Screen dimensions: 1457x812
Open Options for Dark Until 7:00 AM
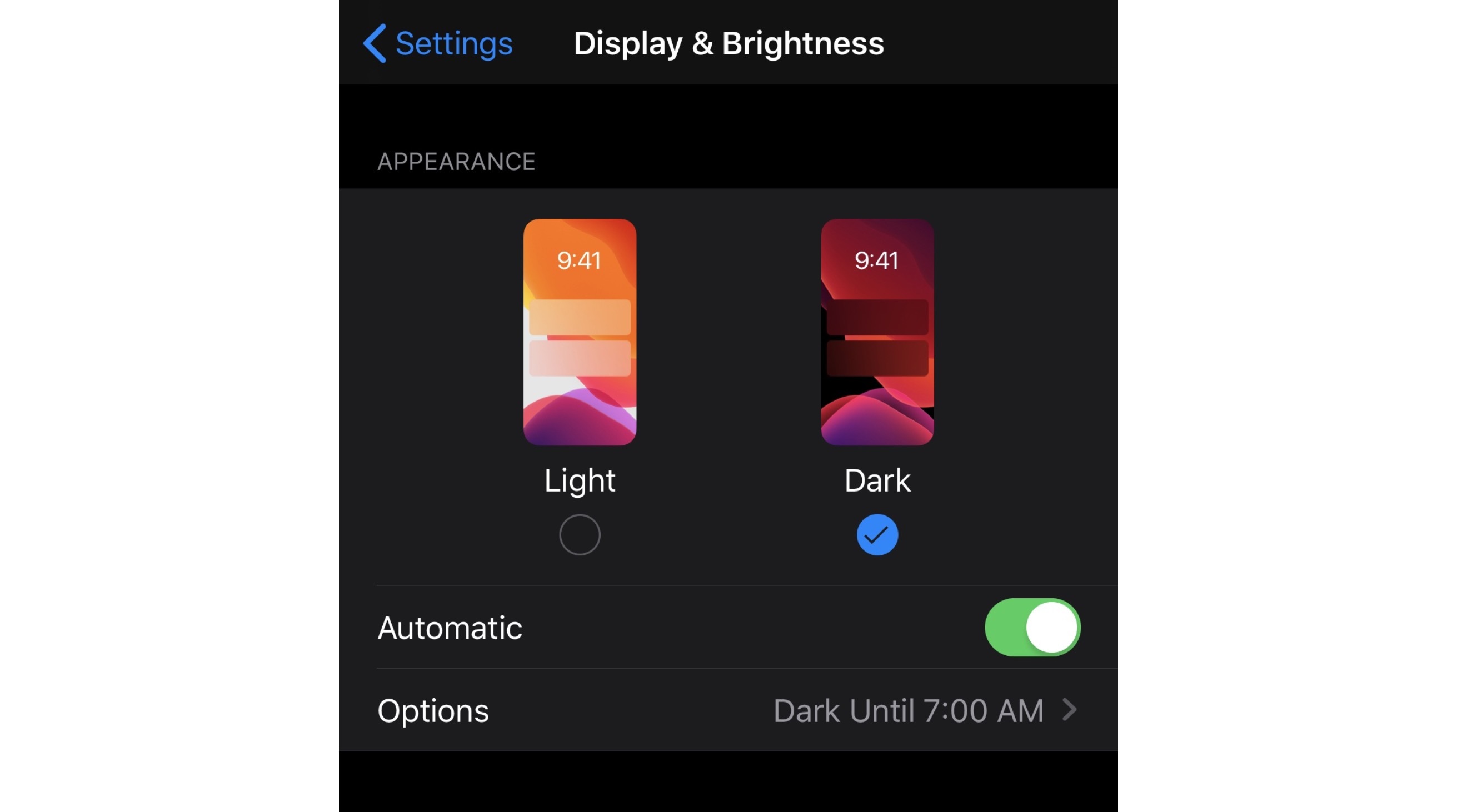728,710
